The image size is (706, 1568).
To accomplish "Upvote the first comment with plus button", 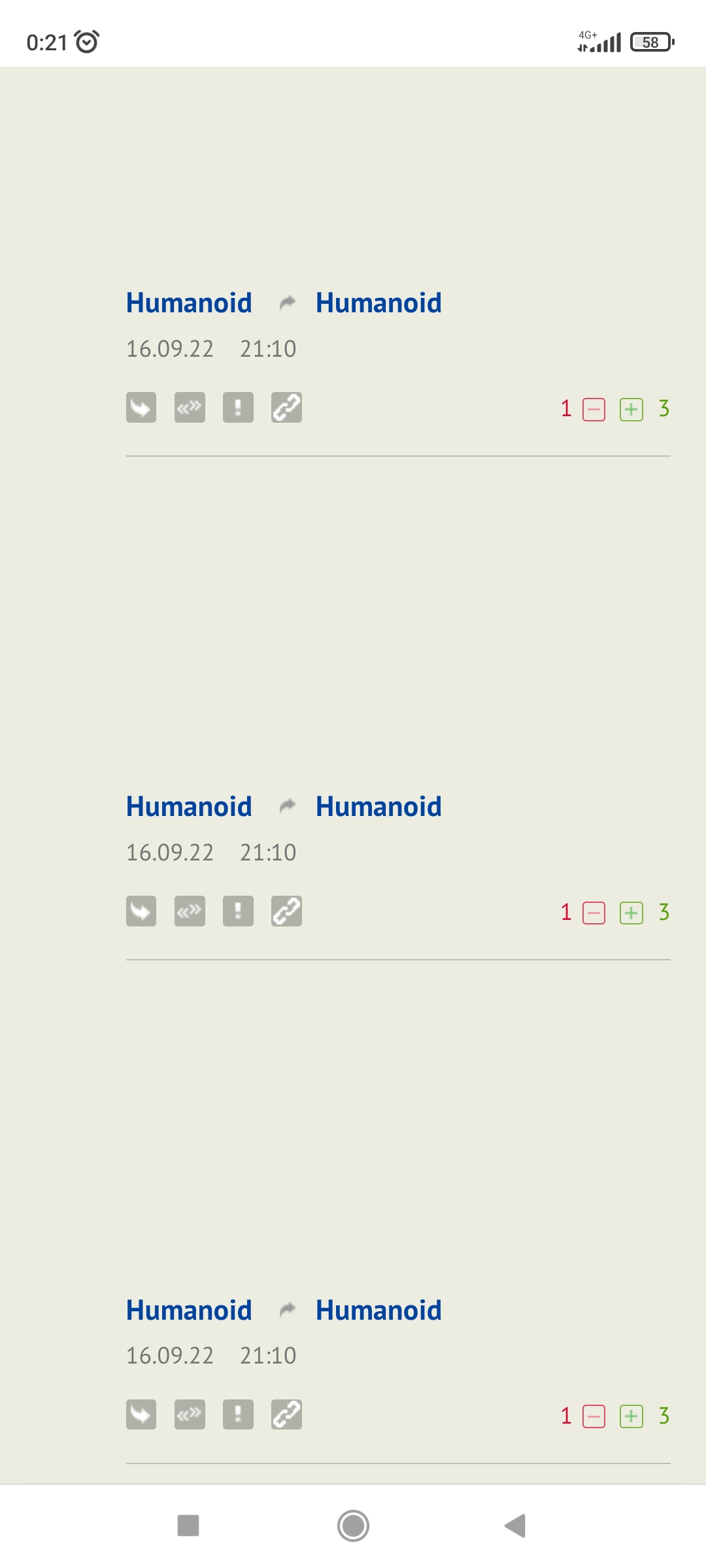I will [631, 410].
